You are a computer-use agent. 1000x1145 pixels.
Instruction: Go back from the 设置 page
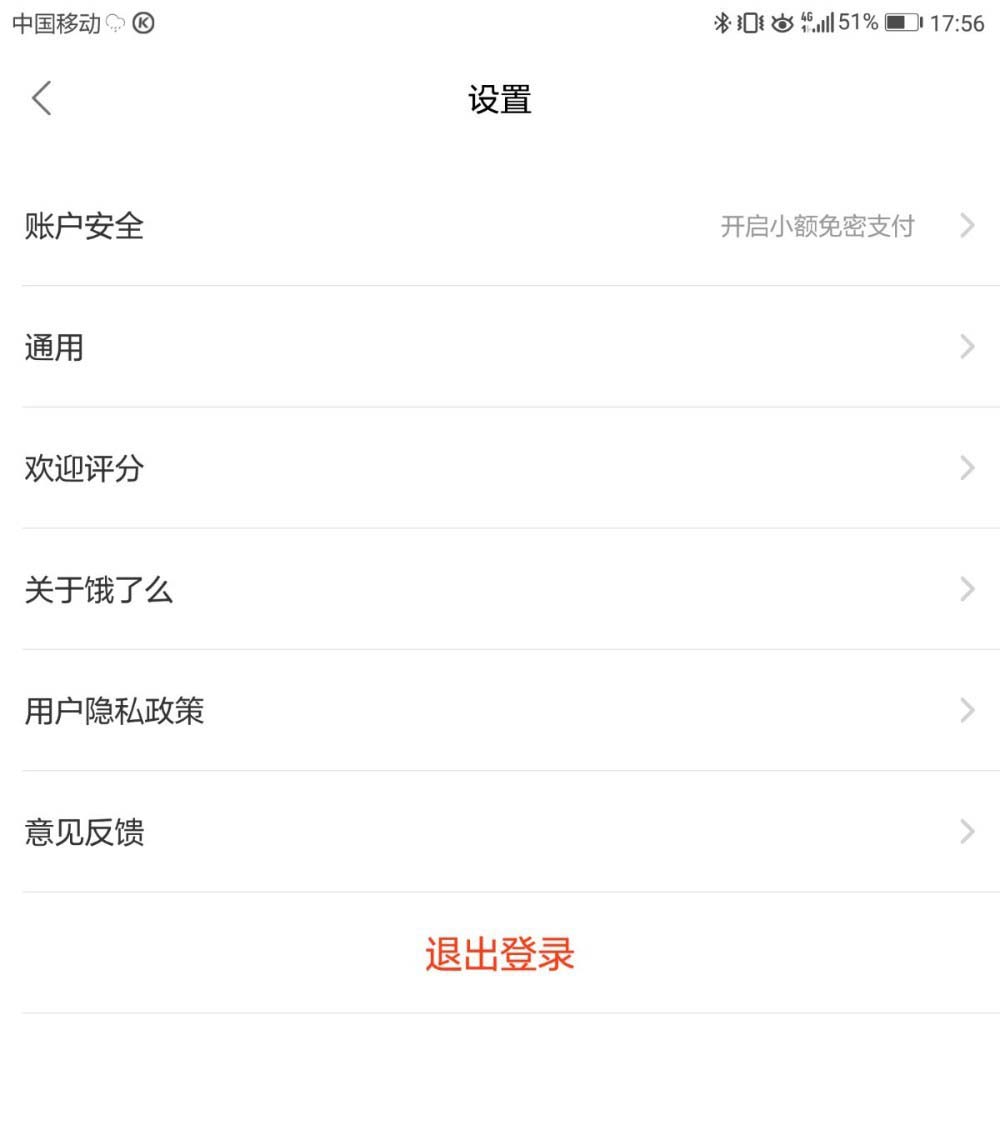tap(41, 99)
